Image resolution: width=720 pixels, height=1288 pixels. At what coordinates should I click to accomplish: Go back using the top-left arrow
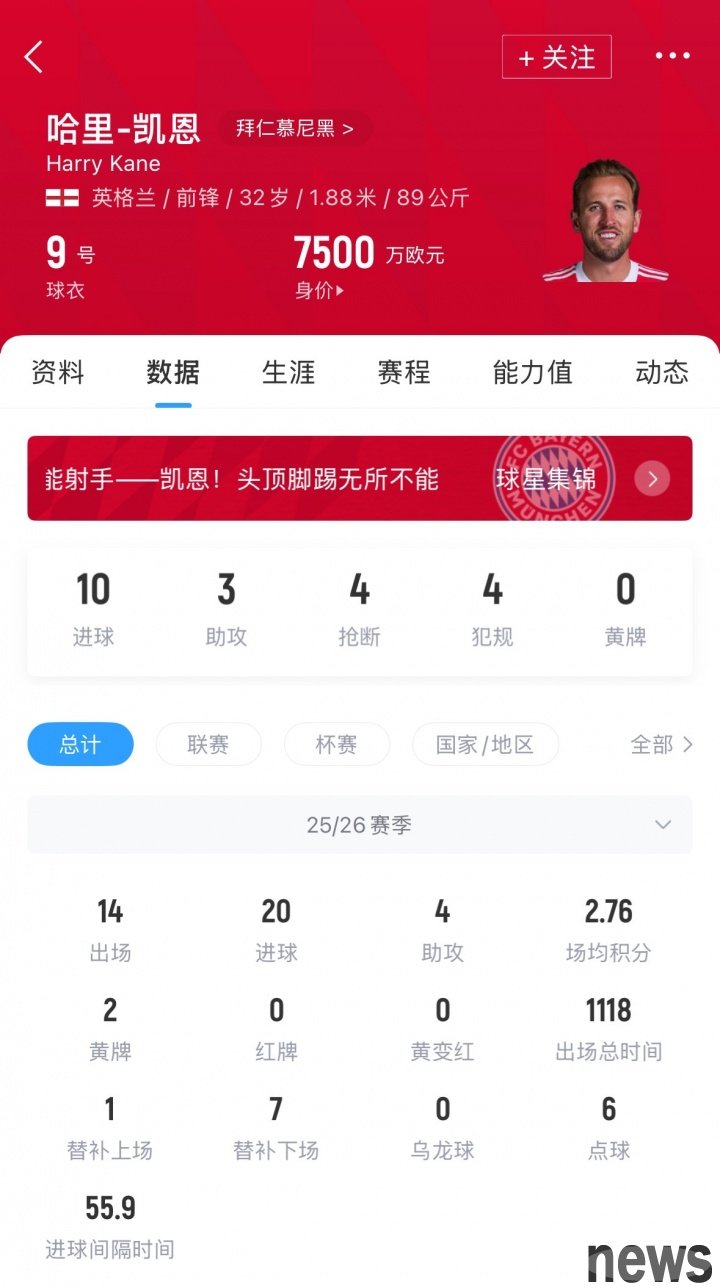pyautogui.click(x=34, y=57)
